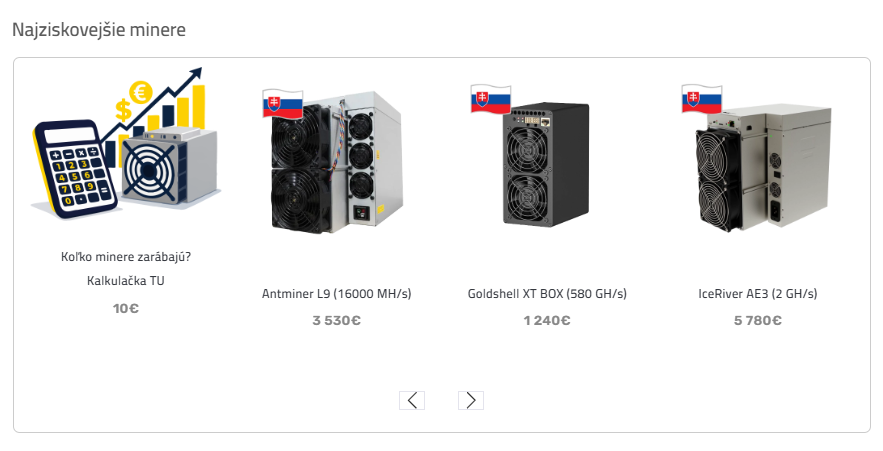Show next miners in the carousel
Screen dimensions: 883x451
pyautogui.click(x=470, y=400)
